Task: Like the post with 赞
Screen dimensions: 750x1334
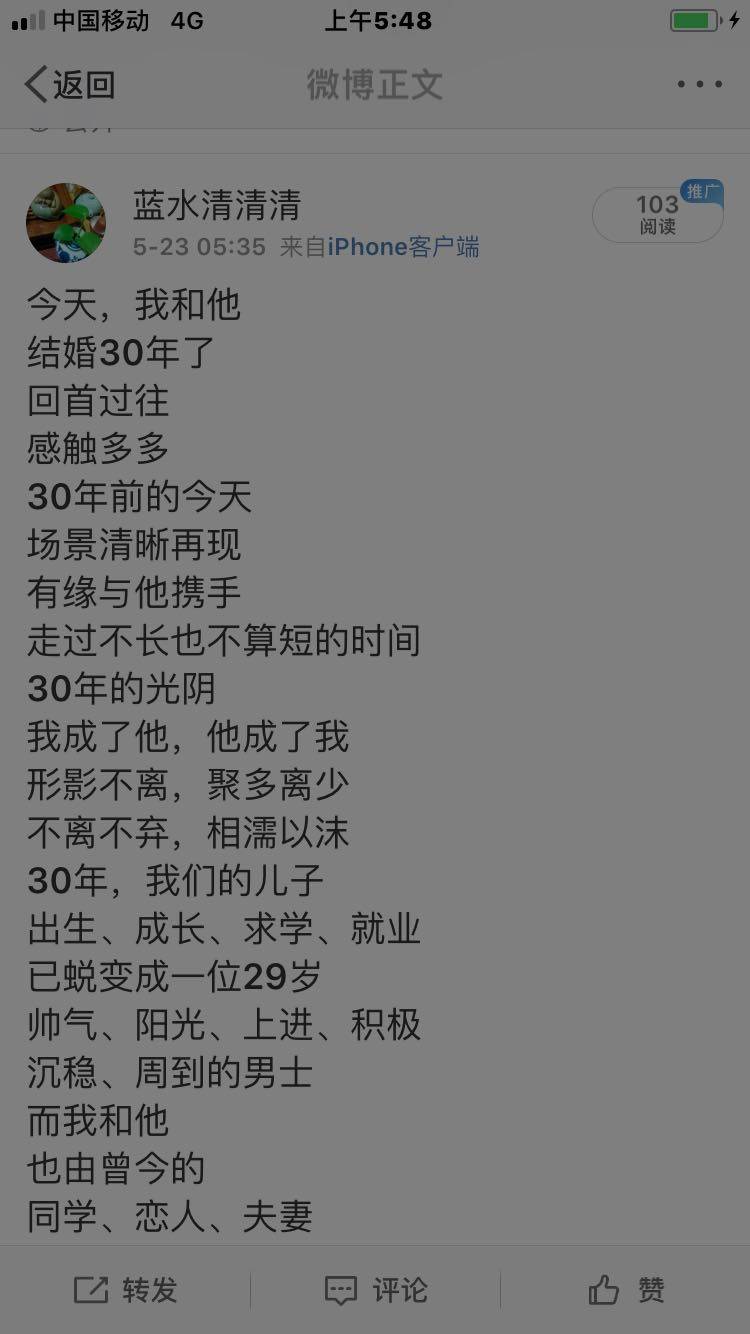Action: (626, 1290)
